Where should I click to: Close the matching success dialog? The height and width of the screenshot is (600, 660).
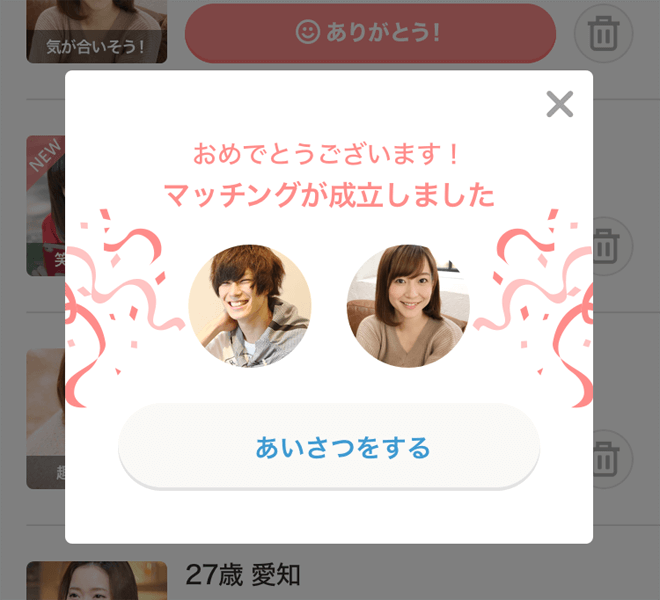pos(560,103)
